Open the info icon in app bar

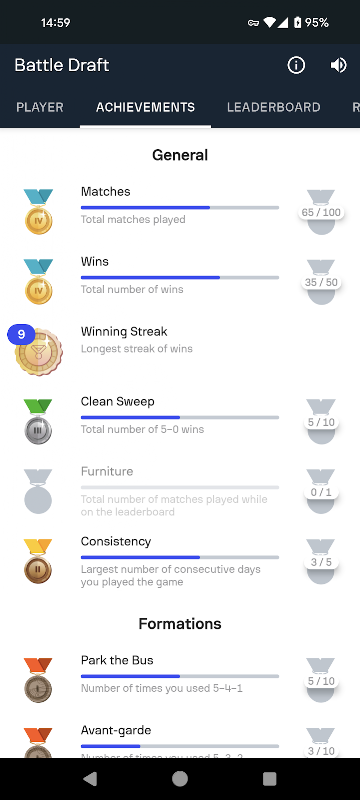coord(296,65)
